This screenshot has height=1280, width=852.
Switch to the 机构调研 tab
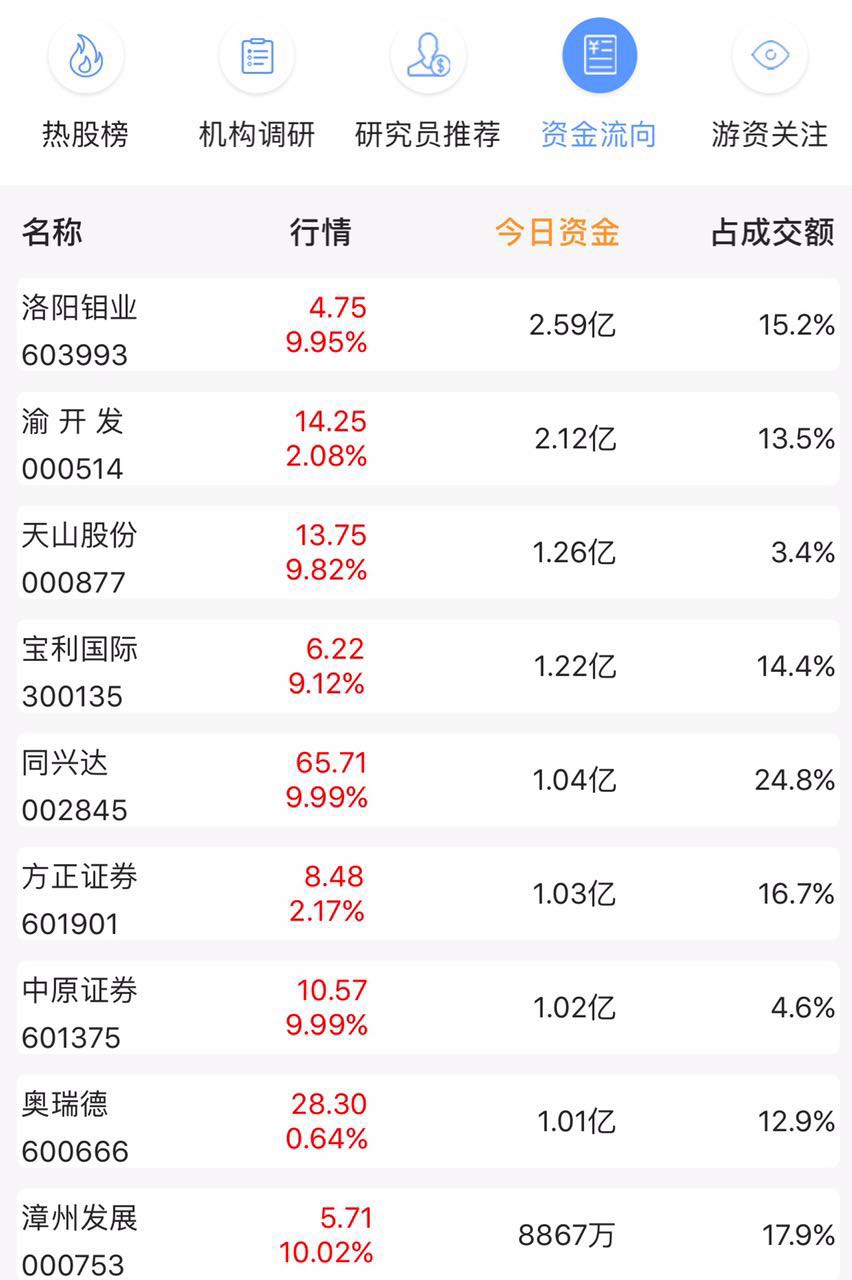coord(256,133)
